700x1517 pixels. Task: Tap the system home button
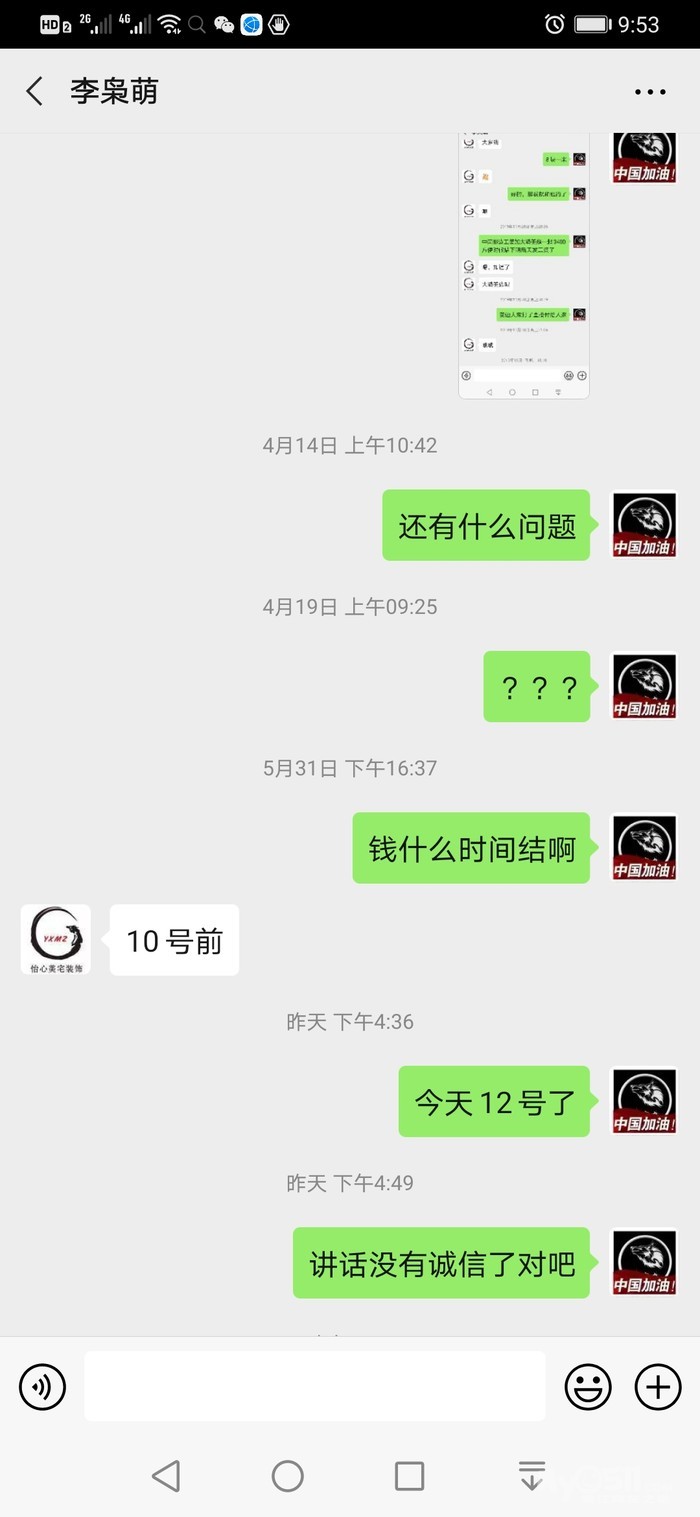pyautogui.click(x=288, y=1476)
